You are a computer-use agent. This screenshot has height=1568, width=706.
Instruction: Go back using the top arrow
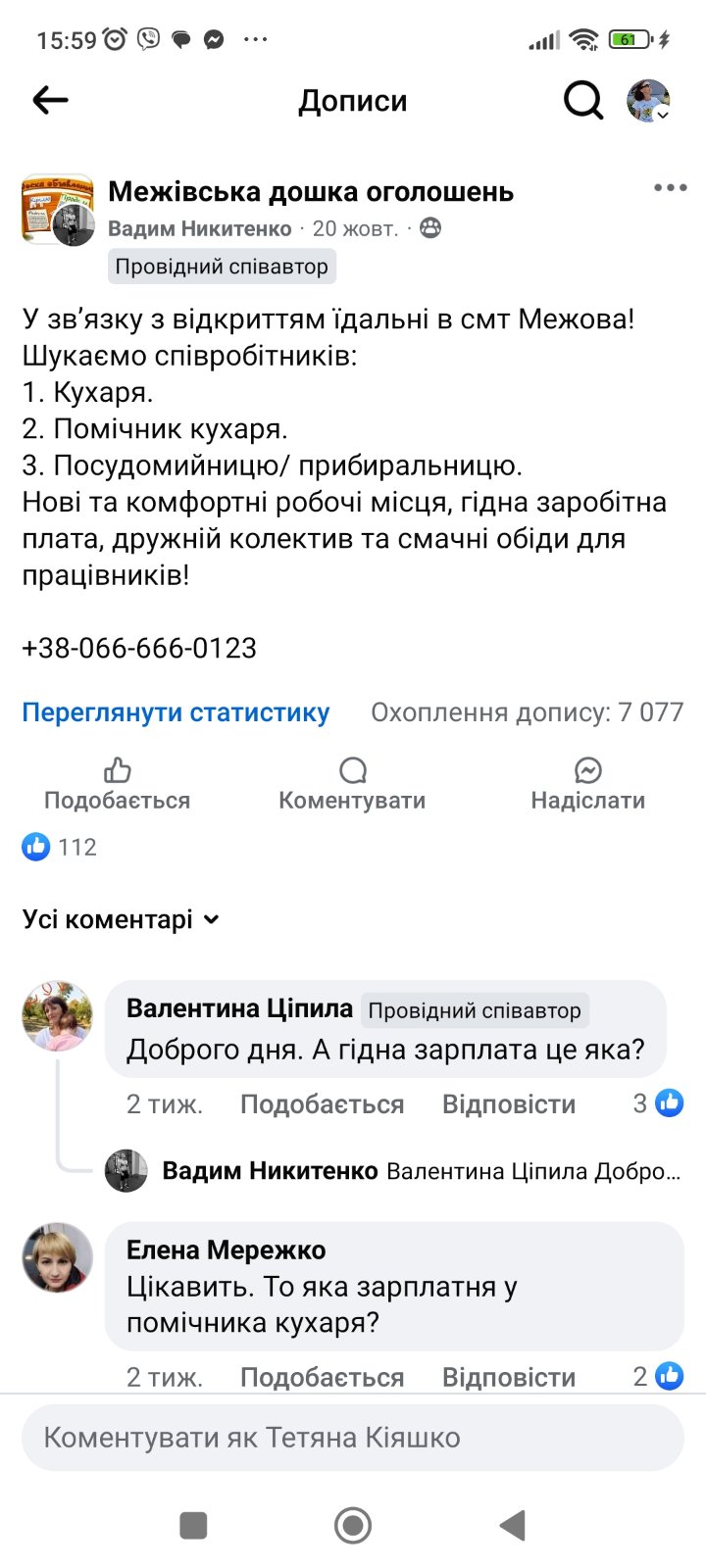(x=50, y=100)
